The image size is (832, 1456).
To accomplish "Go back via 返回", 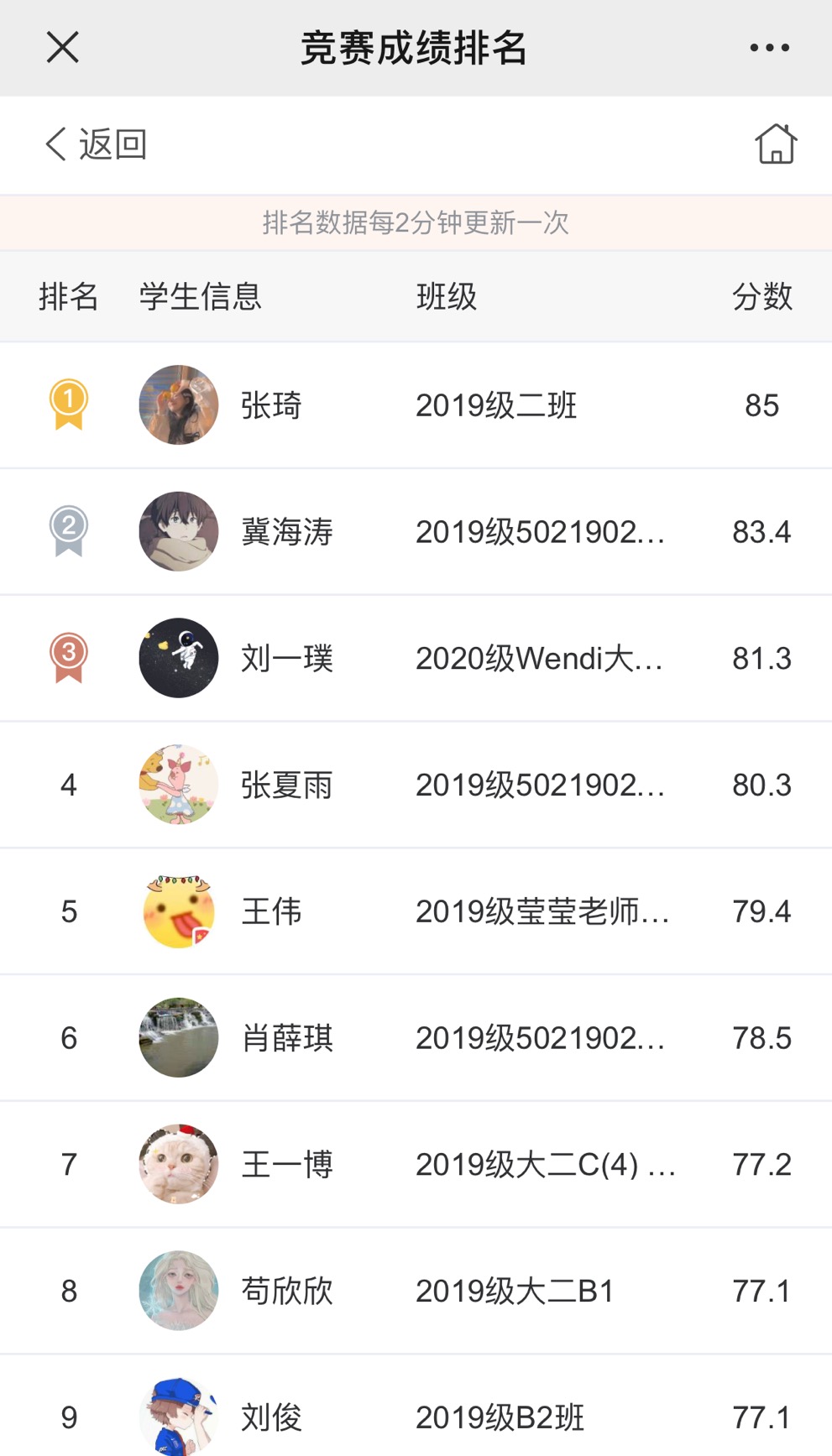I will click(x=97, y=144).
